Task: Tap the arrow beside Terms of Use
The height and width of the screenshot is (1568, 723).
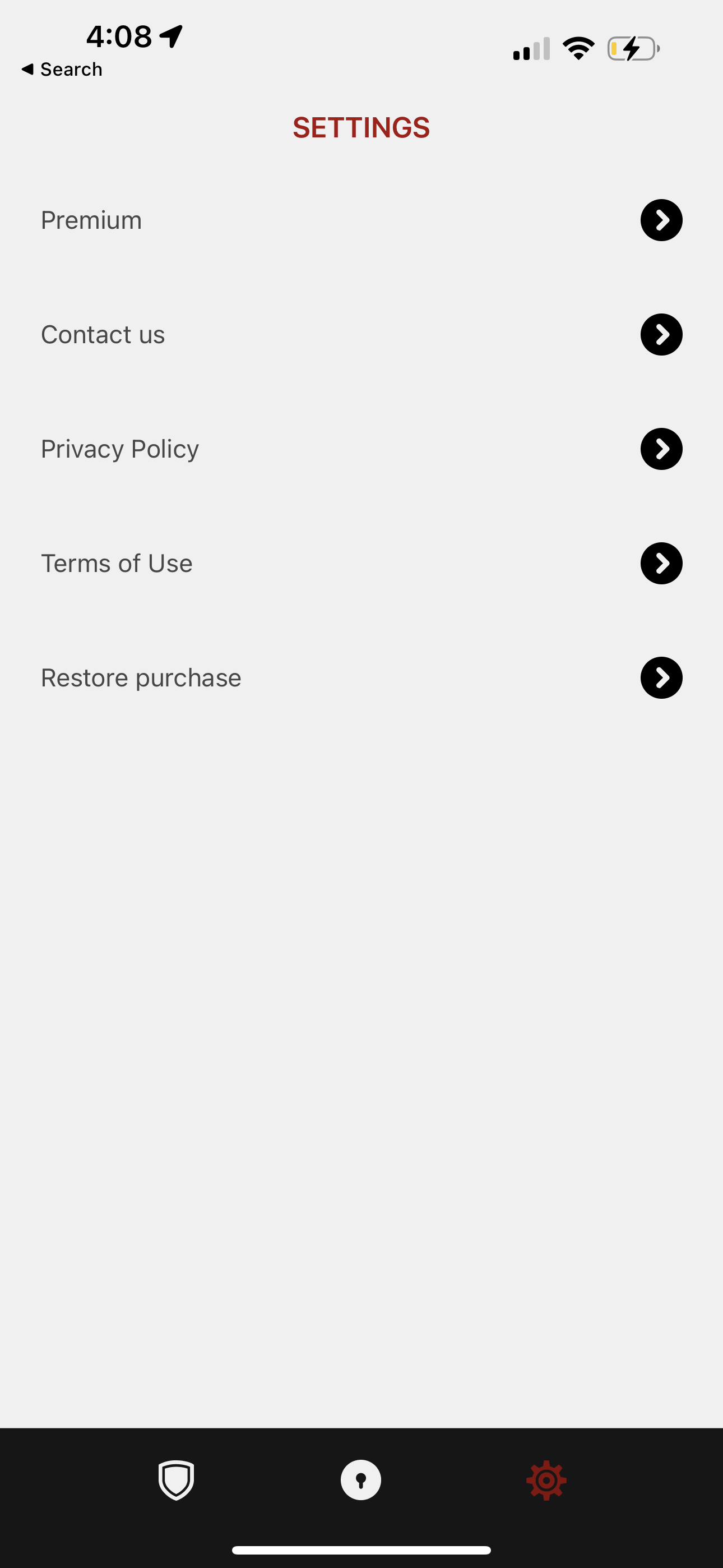Action: [661, 563]
